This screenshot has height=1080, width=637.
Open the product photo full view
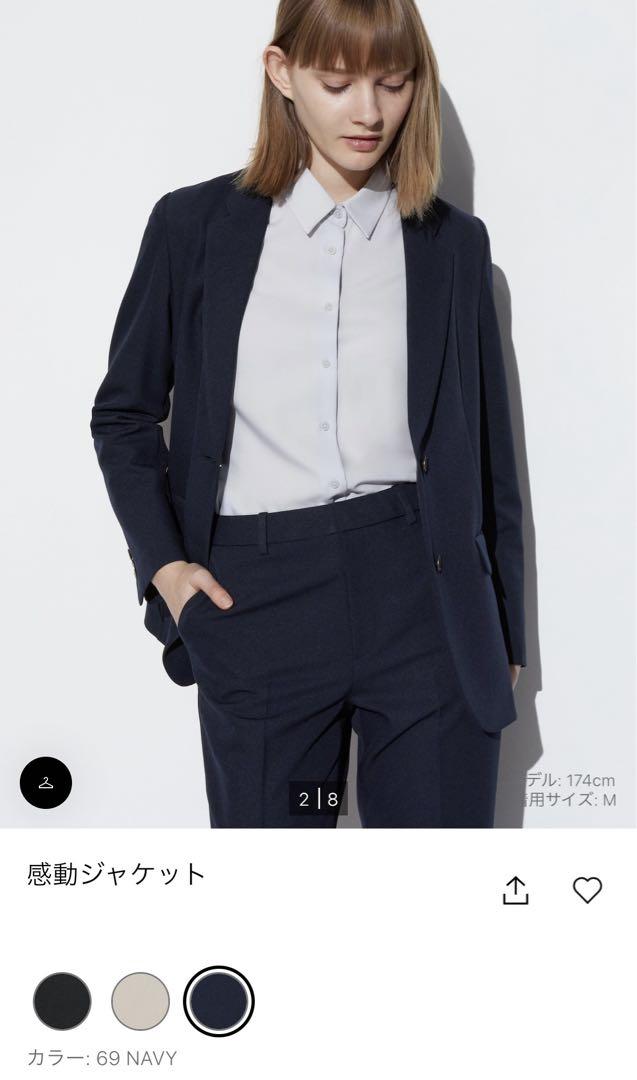click(x=318, y=413)
